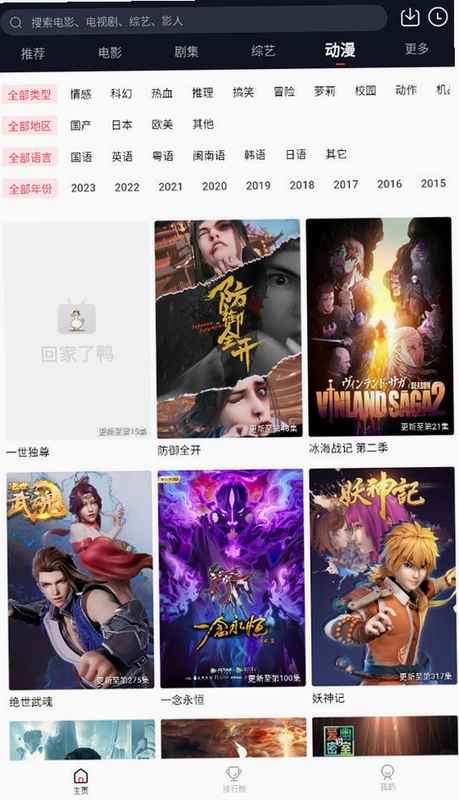Filter by 科幻 genre
Image resolution: width=459 pixels, height=800 pixels.
[121, 93]
